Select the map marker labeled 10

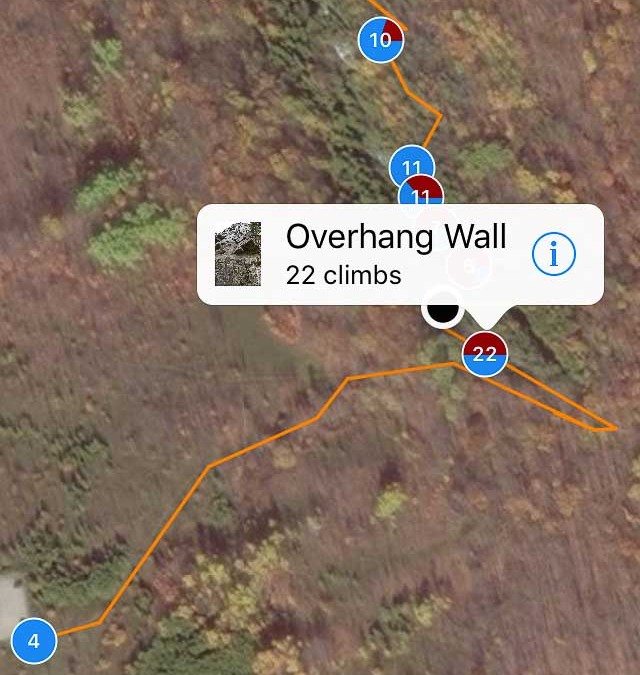(381, 40)
